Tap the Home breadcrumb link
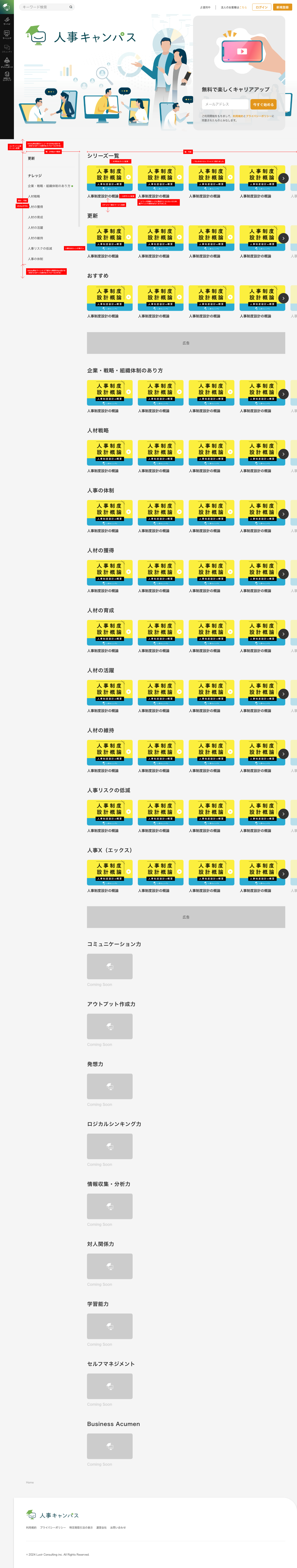This screenshot has height=1568, width=297. 30,1482
